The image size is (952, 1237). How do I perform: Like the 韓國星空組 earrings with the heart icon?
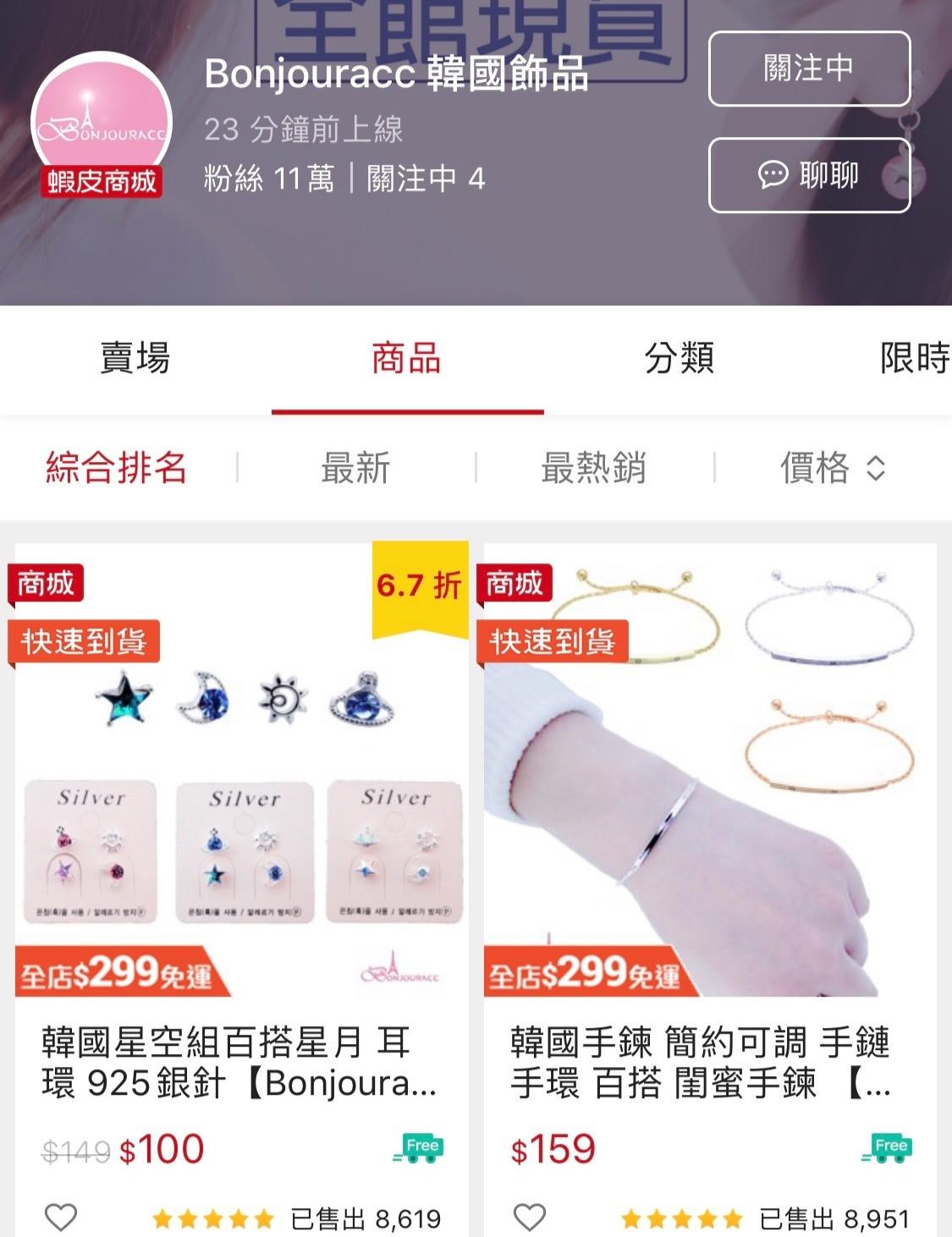tap(61, 1218)
